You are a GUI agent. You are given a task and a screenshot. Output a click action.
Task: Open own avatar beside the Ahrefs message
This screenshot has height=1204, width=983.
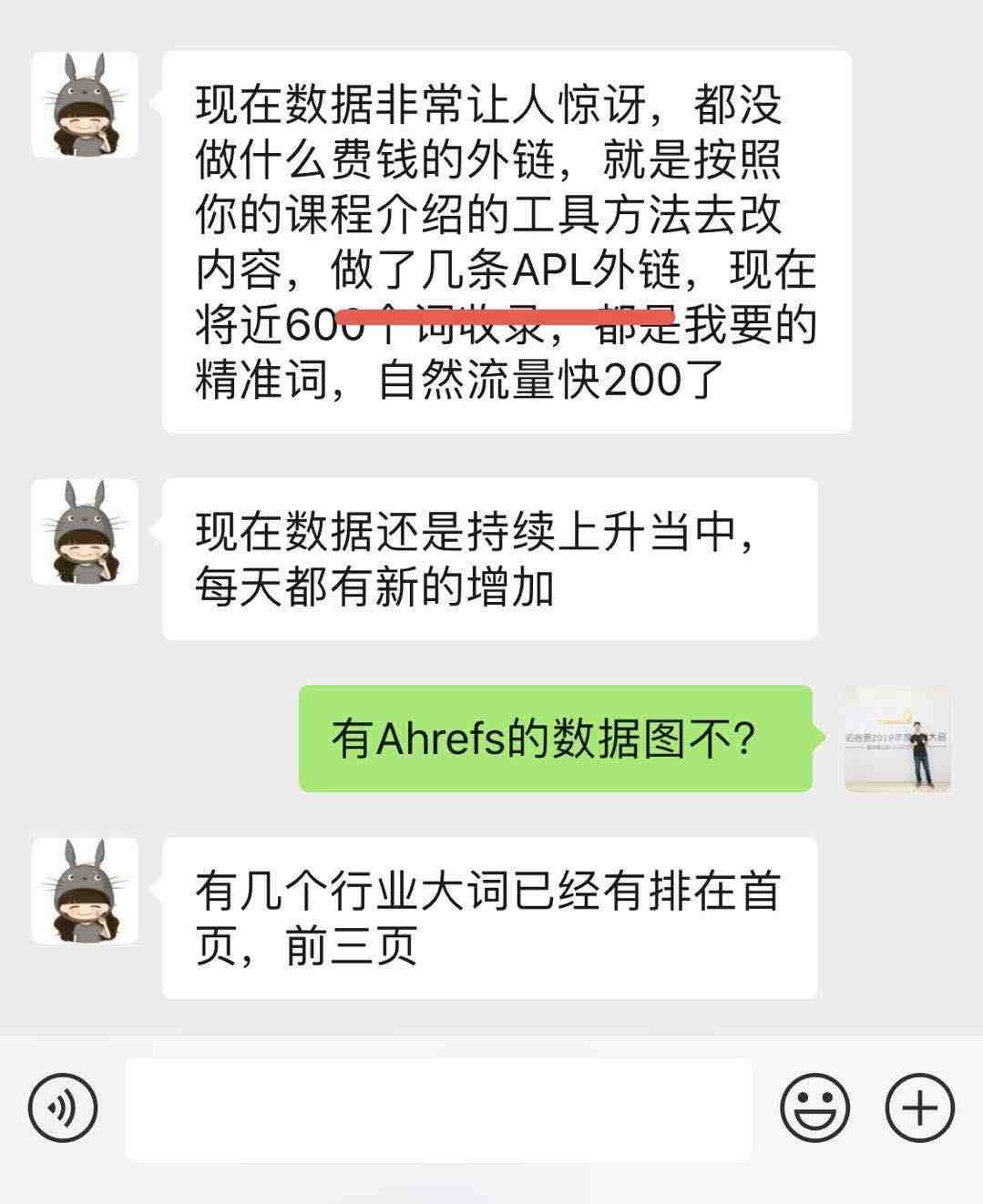[x=897, y=739]
